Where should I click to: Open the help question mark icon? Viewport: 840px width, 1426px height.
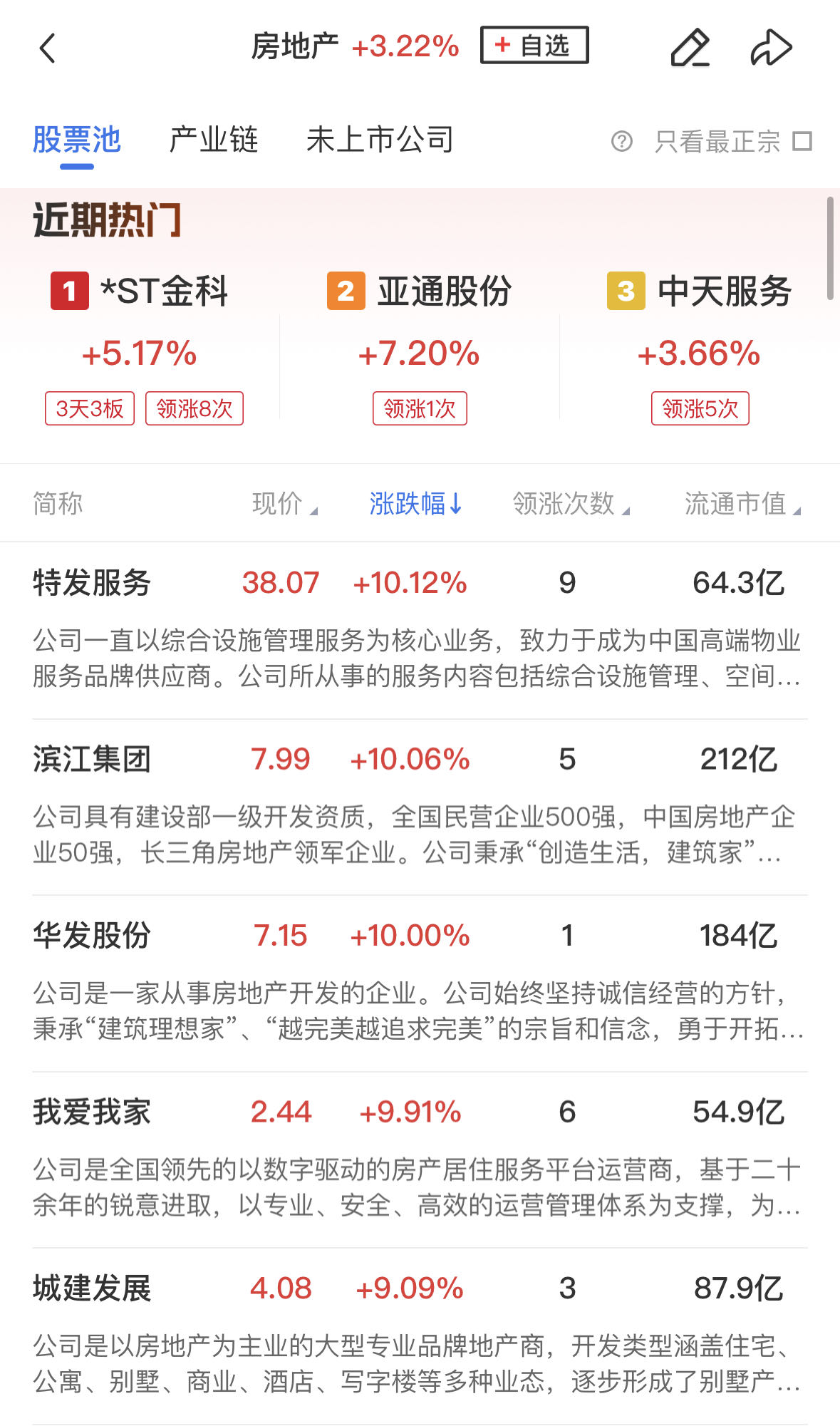coord(621,141)
